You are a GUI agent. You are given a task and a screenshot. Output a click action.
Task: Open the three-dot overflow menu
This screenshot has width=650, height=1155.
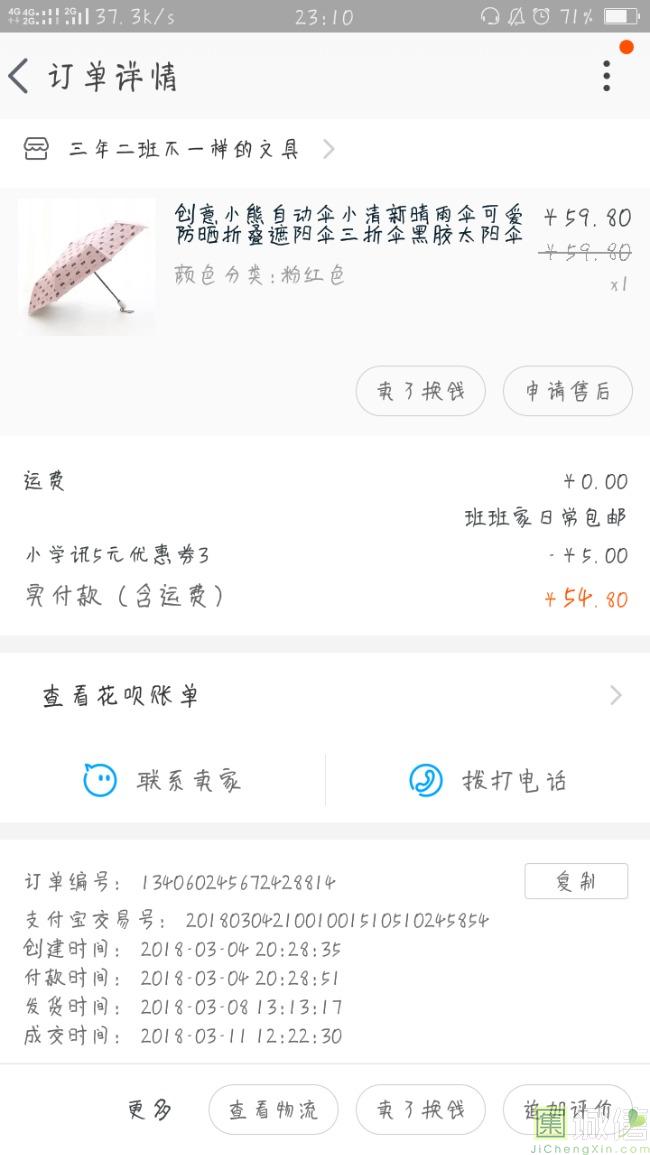coord(606,76)
